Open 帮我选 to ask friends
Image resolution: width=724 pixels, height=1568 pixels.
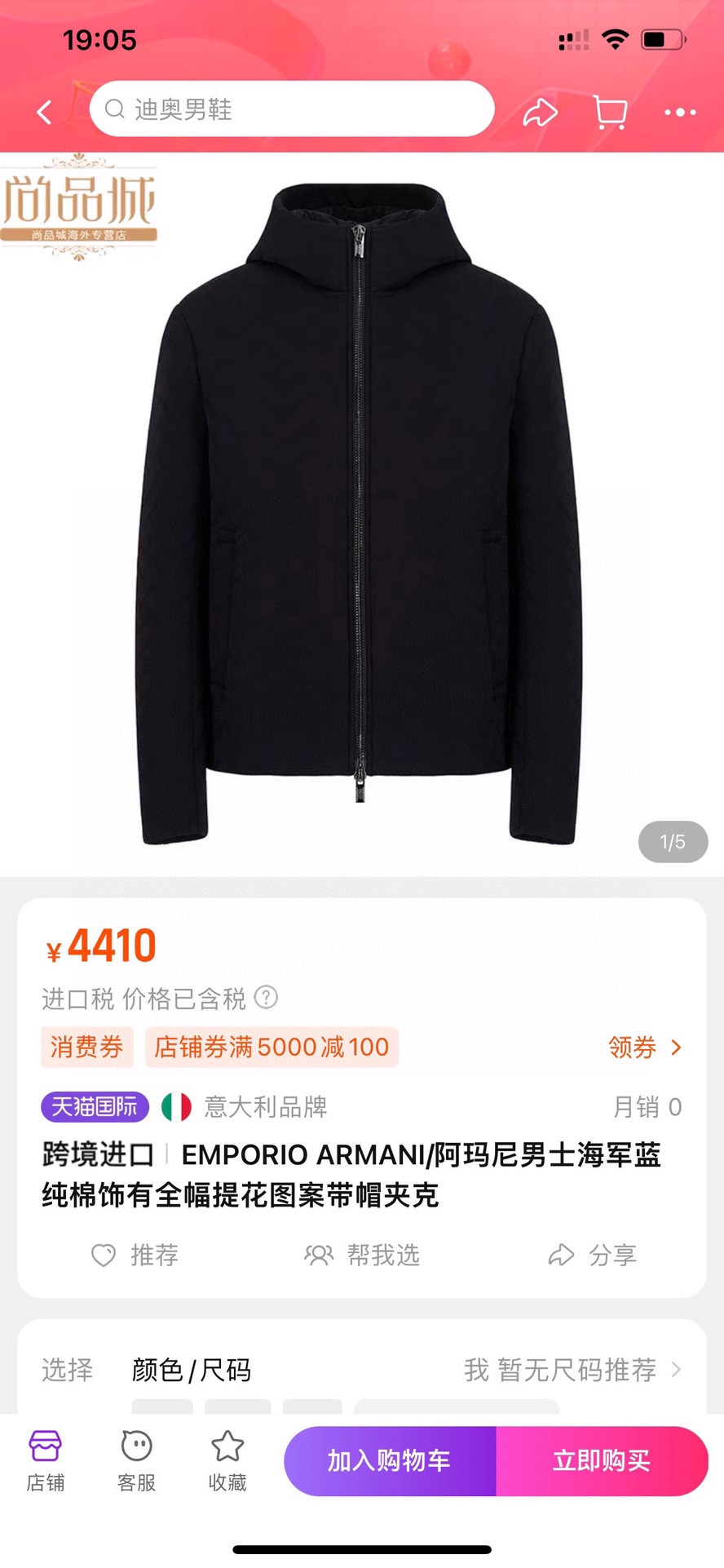click(362, 1255)
